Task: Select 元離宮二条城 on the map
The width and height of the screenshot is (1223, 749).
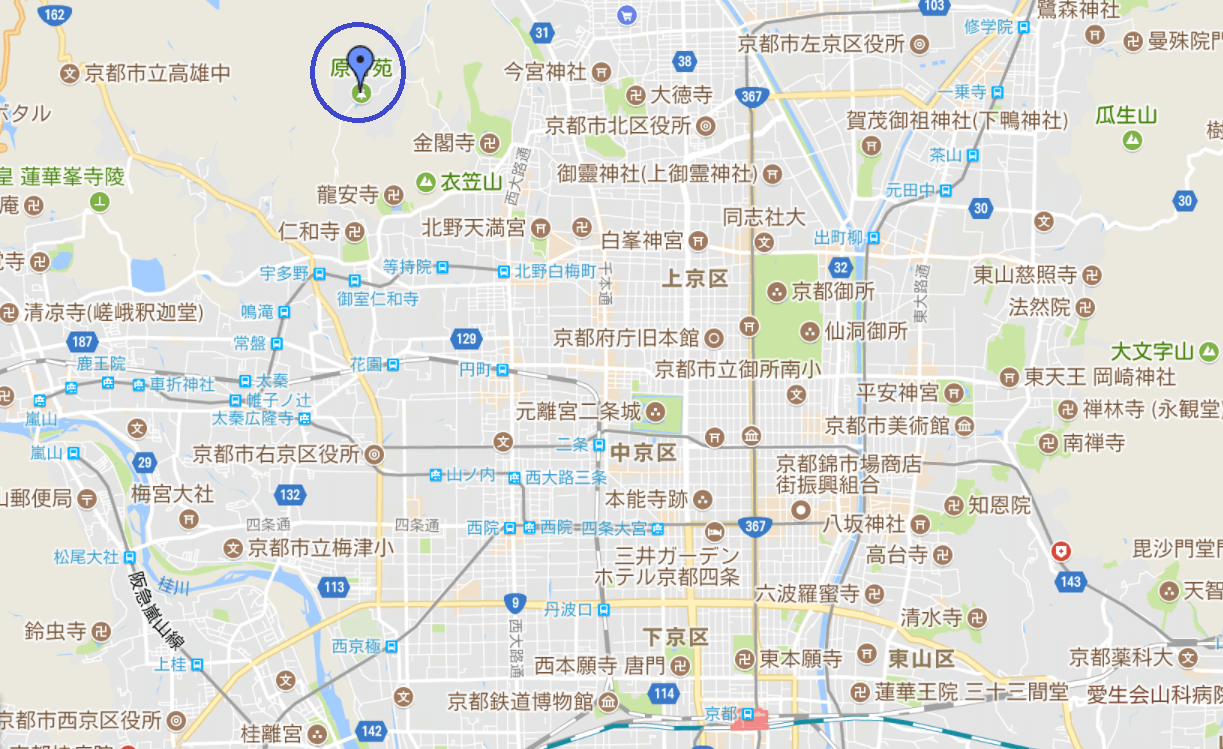Action: click(x=655, y=411)
